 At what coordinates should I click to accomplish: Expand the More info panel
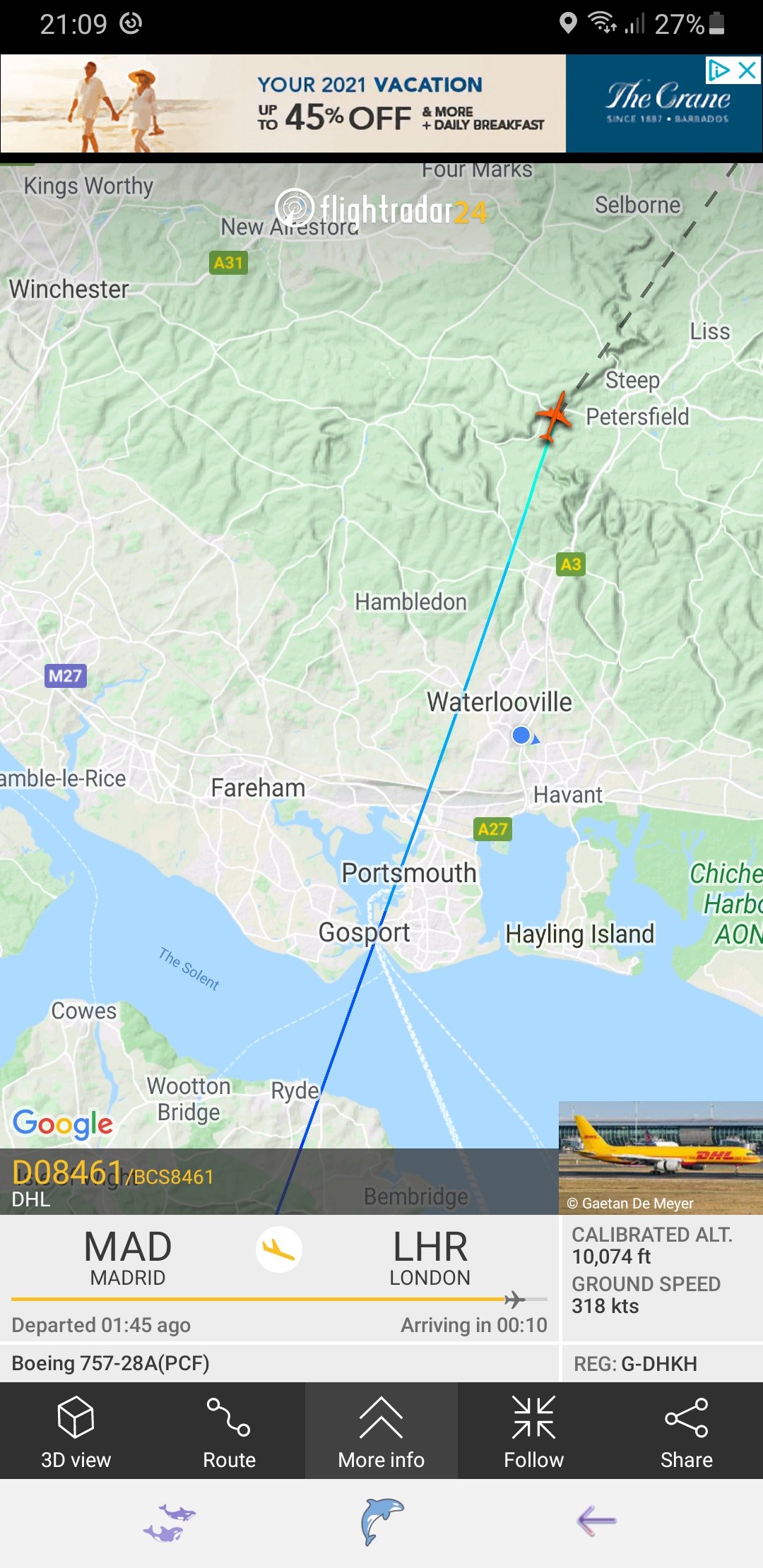click(381, 1431)
